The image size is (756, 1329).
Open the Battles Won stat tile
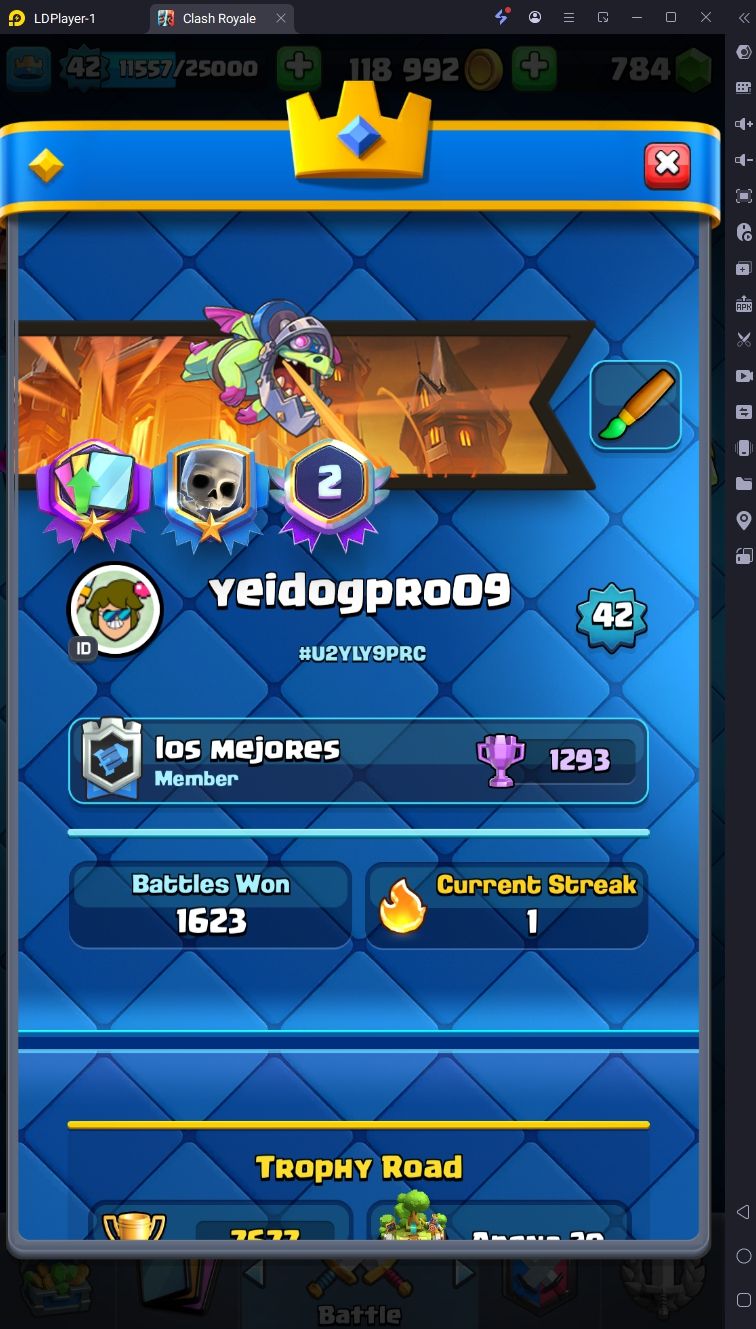point(210,906)
